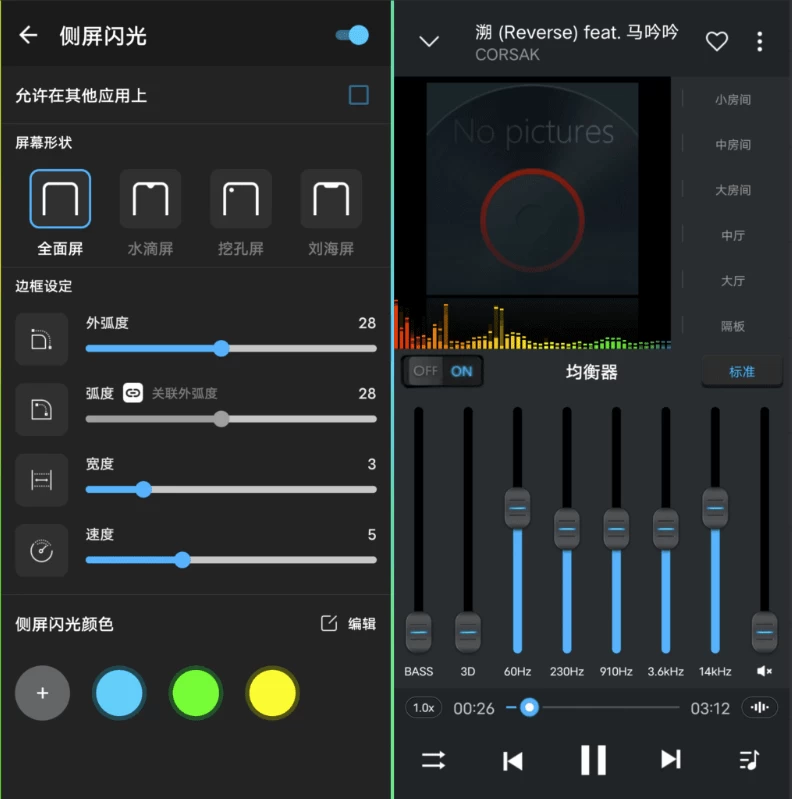Pause the current song
Screen dimensions: 792x799
593,760
